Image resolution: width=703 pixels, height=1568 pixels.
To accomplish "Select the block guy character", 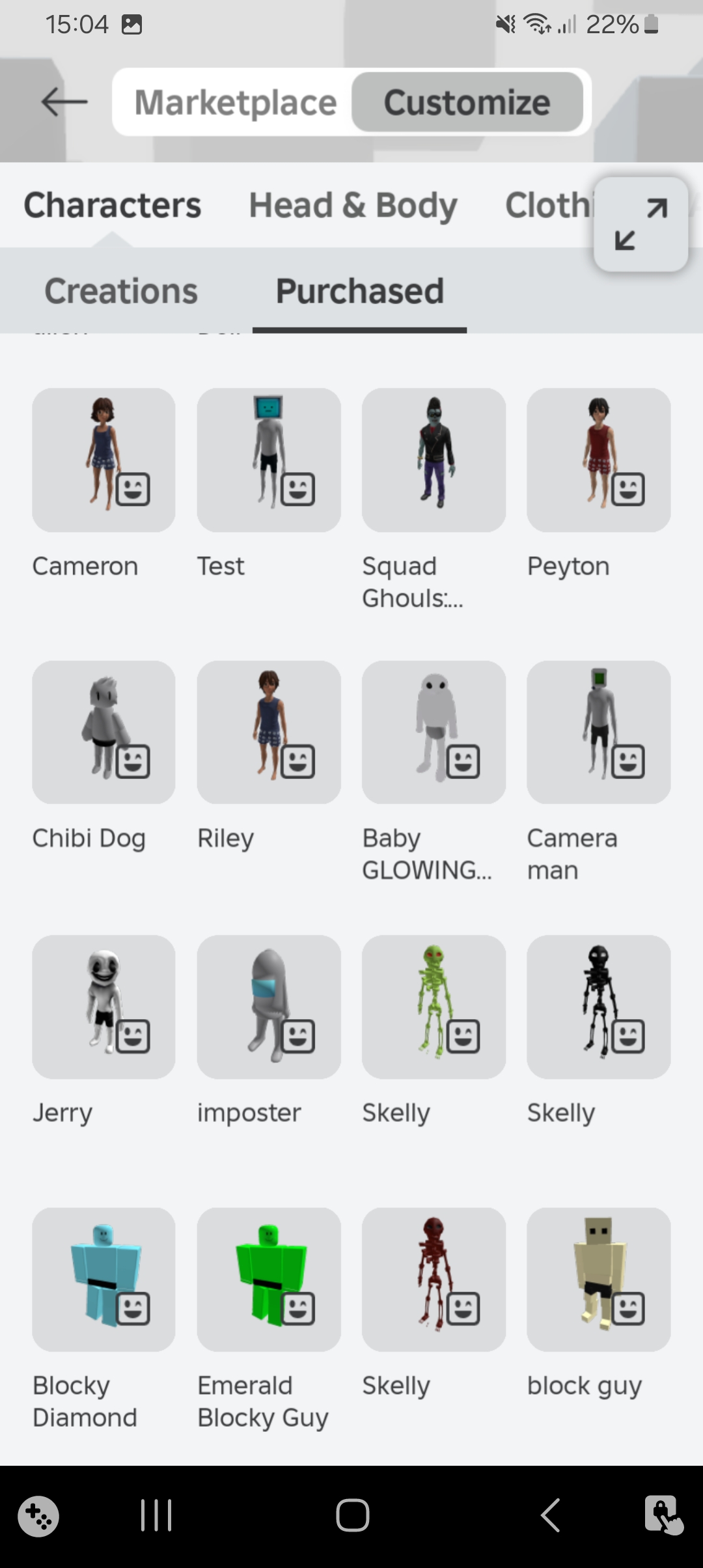I will click(x=598, y=1279).
